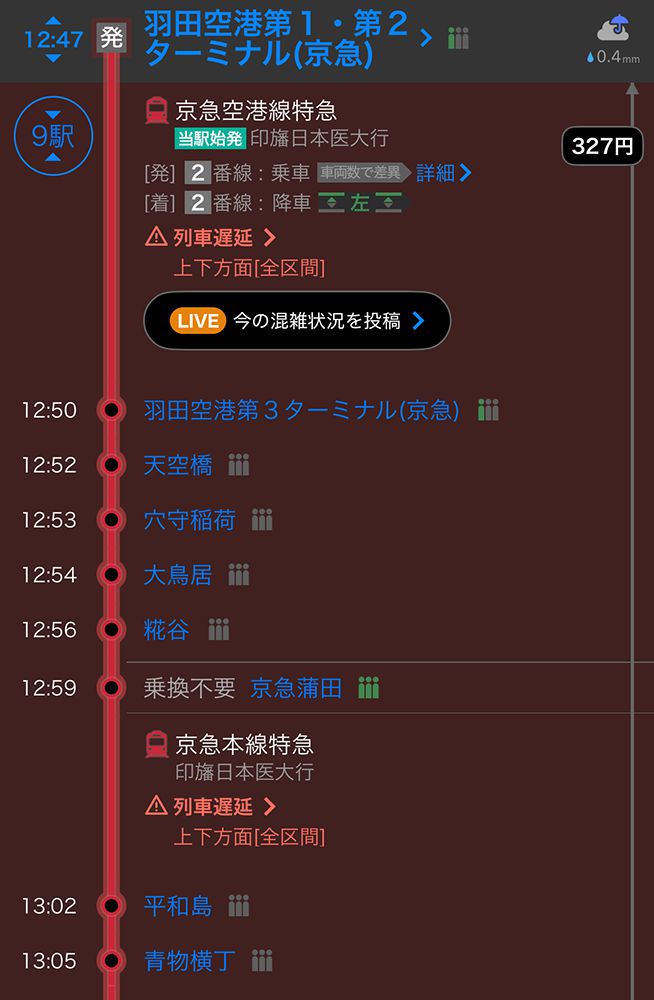The image size is (654, 1000).
Task: Post current crowding via the LIVE button
Action: point(297,320)
